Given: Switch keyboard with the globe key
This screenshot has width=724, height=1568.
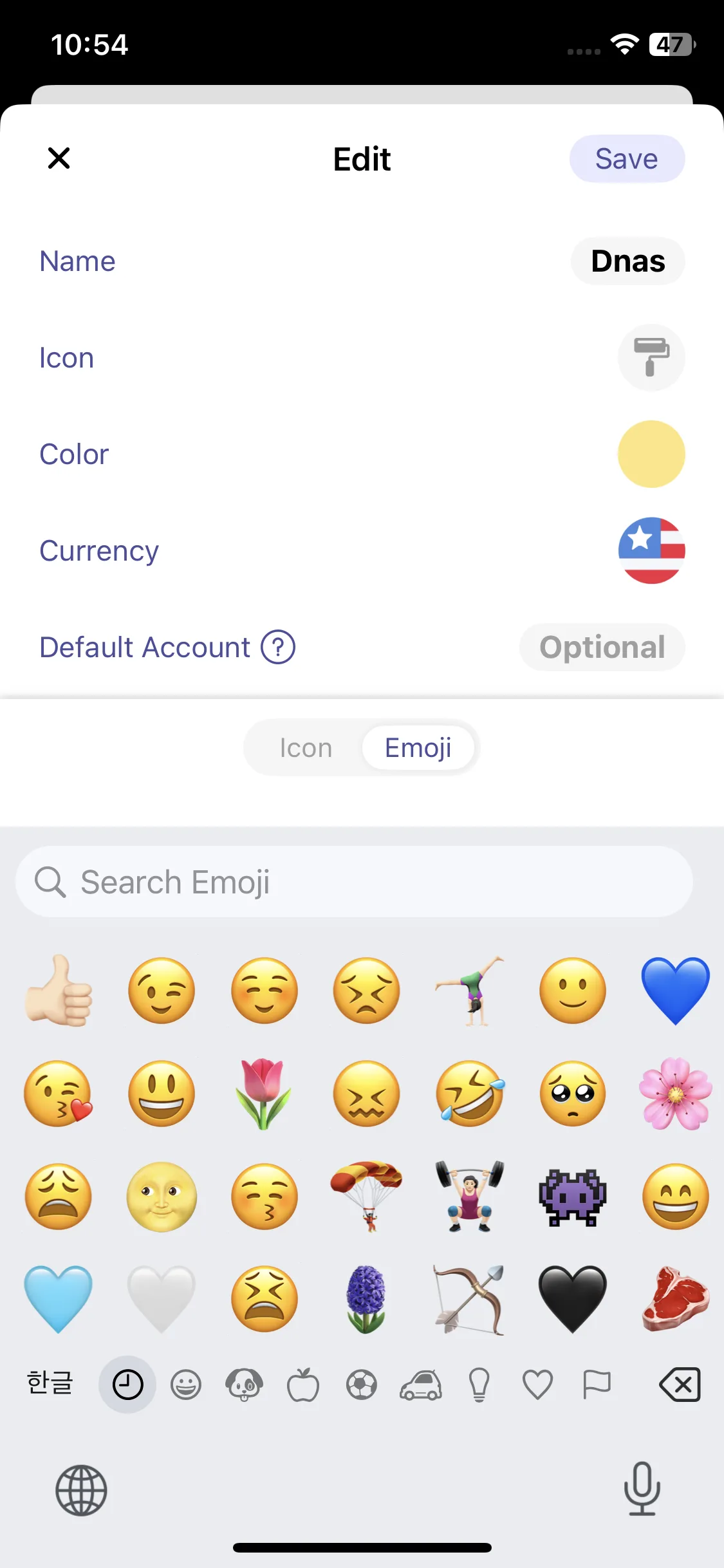Looking at the screenshot, I should click(x=81, y=1490).
